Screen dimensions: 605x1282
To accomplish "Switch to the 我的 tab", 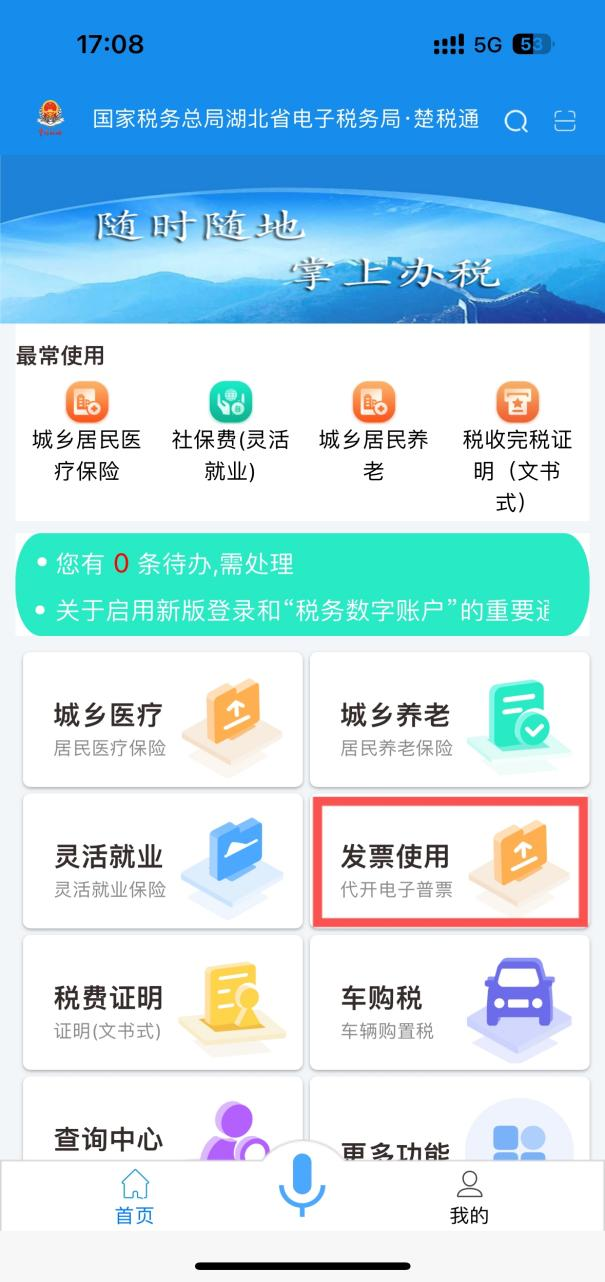I will (469, 1198).
